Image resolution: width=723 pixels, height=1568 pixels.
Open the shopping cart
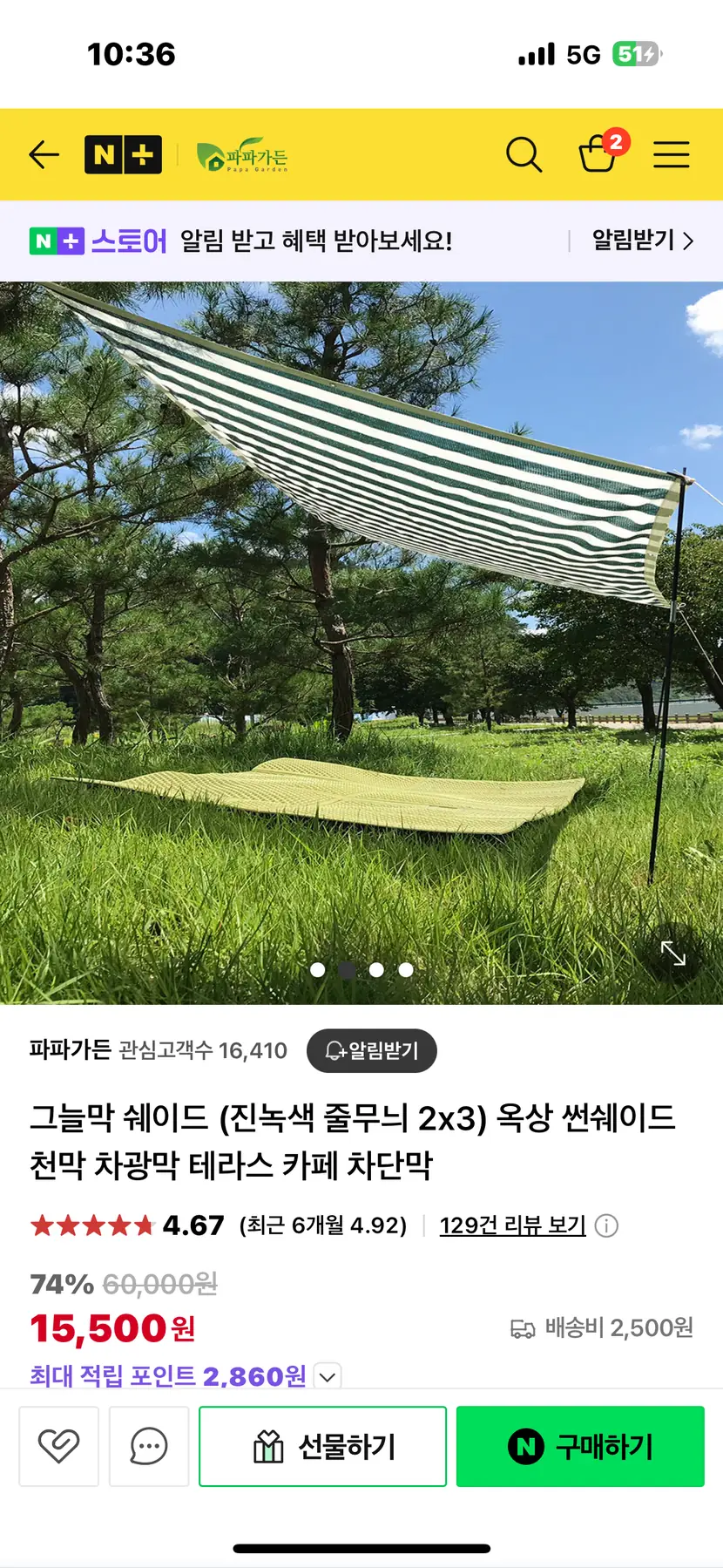(x=598, y=154)
